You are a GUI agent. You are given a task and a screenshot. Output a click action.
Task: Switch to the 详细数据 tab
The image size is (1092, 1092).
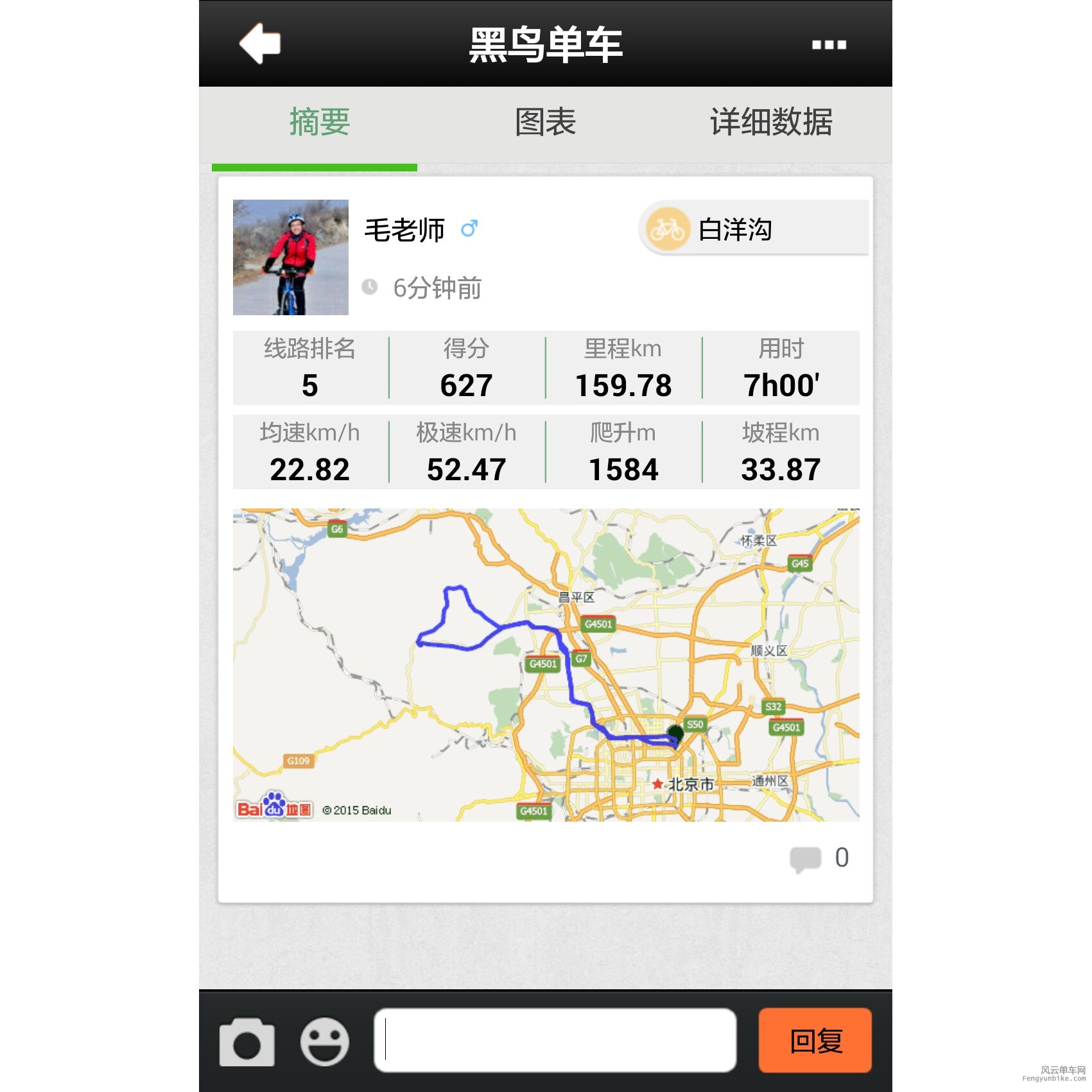(x=770, y=122)
